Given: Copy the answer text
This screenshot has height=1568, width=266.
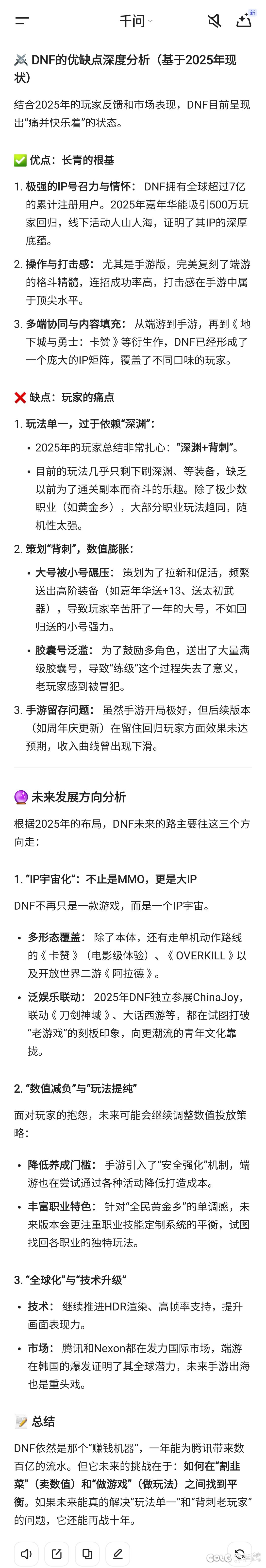Looking at the screenshot, I should (x=87, y=1551).
